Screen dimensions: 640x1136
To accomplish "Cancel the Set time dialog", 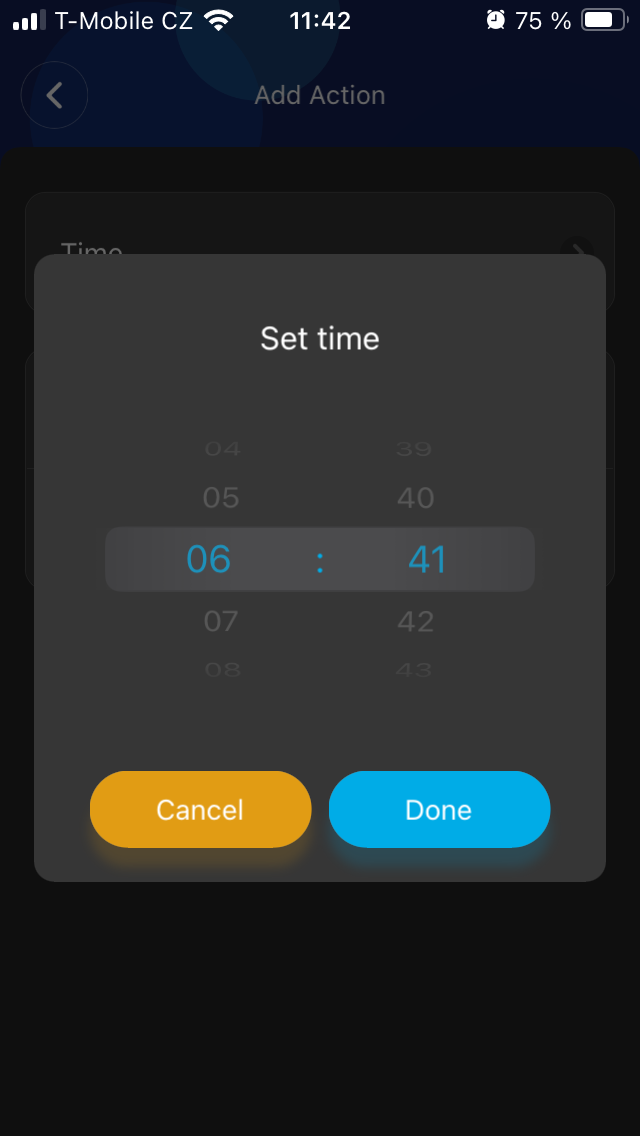I will point(200,809).
